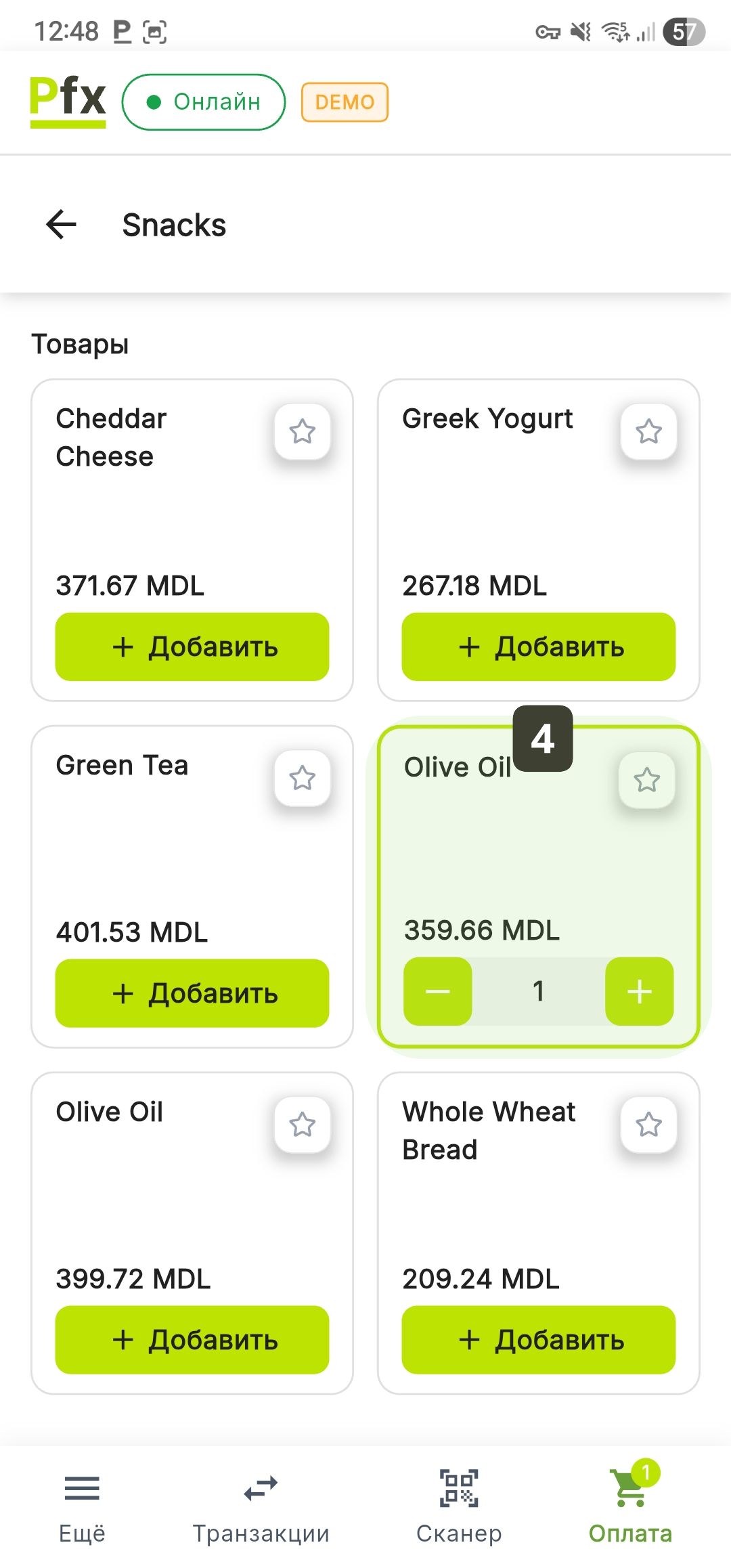
Task: Add Greek Yogurt to the cart
Action: (539, 647)
